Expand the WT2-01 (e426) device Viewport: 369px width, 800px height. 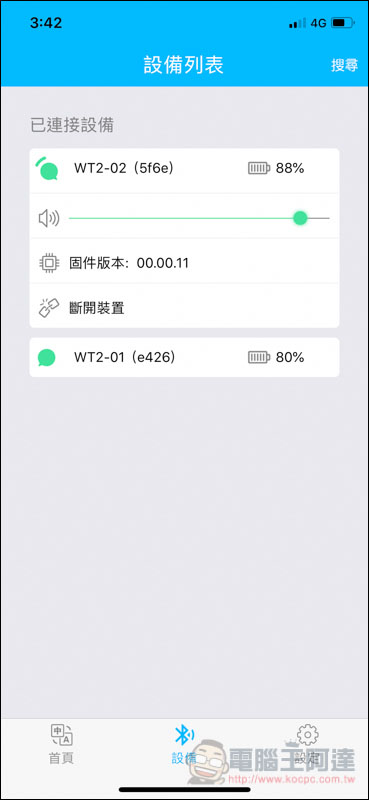[184, 357]
